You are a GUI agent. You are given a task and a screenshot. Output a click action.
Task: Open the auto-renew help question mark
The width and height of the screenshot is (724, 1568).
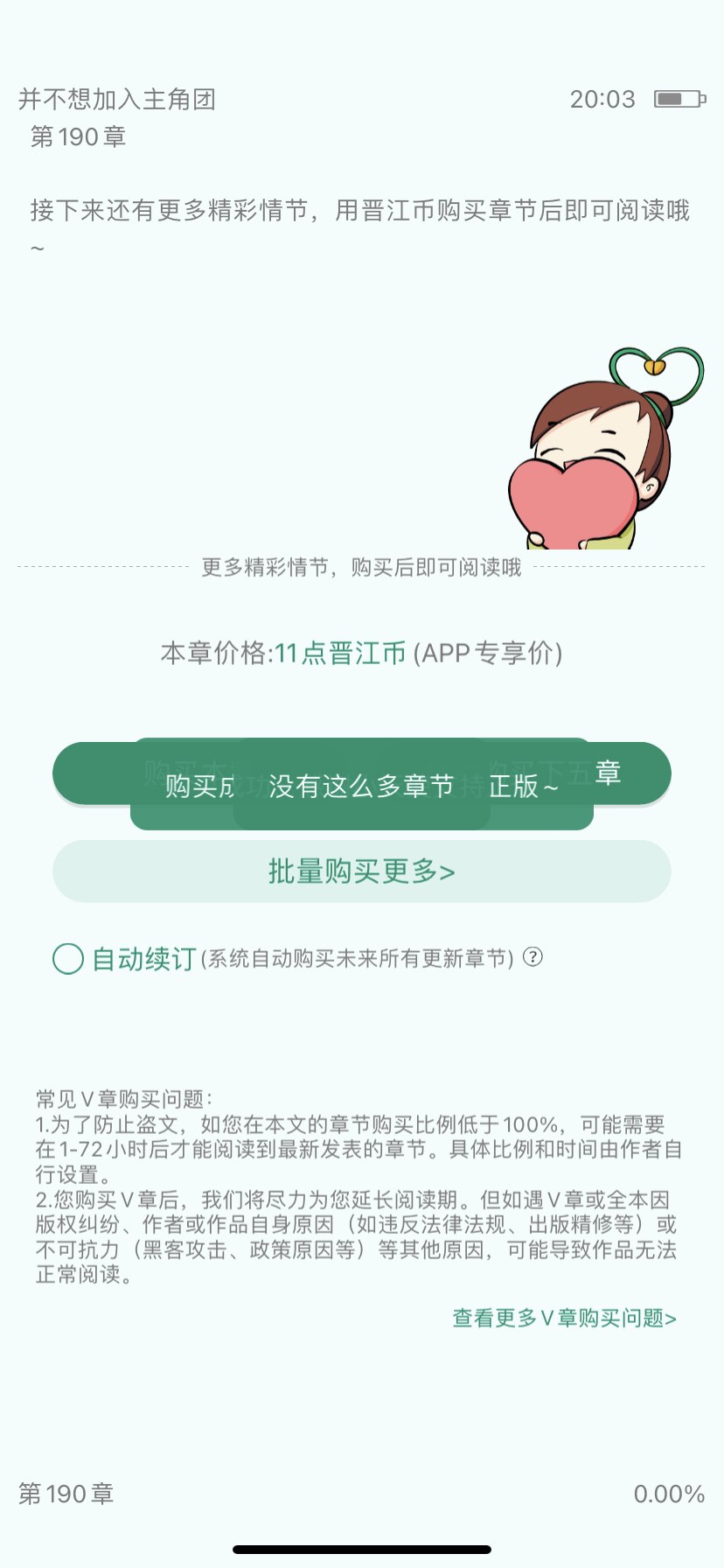(x=533, y=956)
